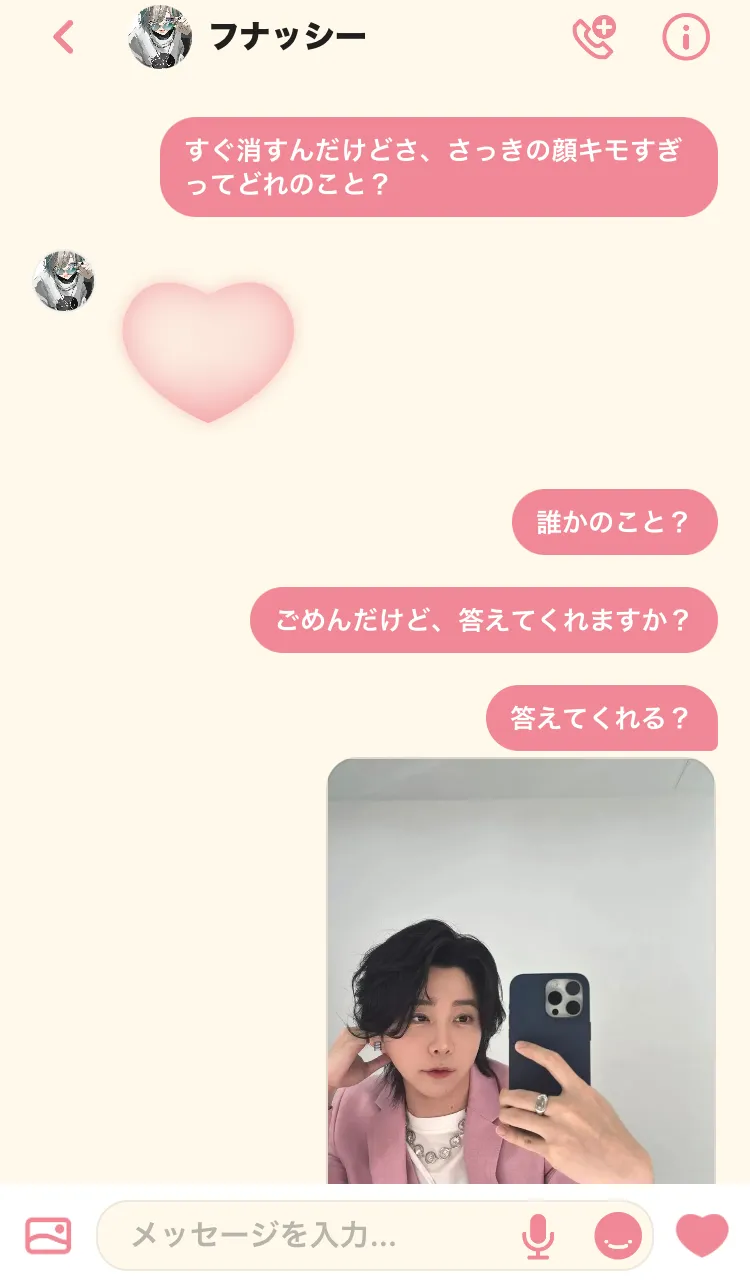Open the emoji sticker picker
Viewport: 750px width, 1287px height.
(x=618, y=1236)
